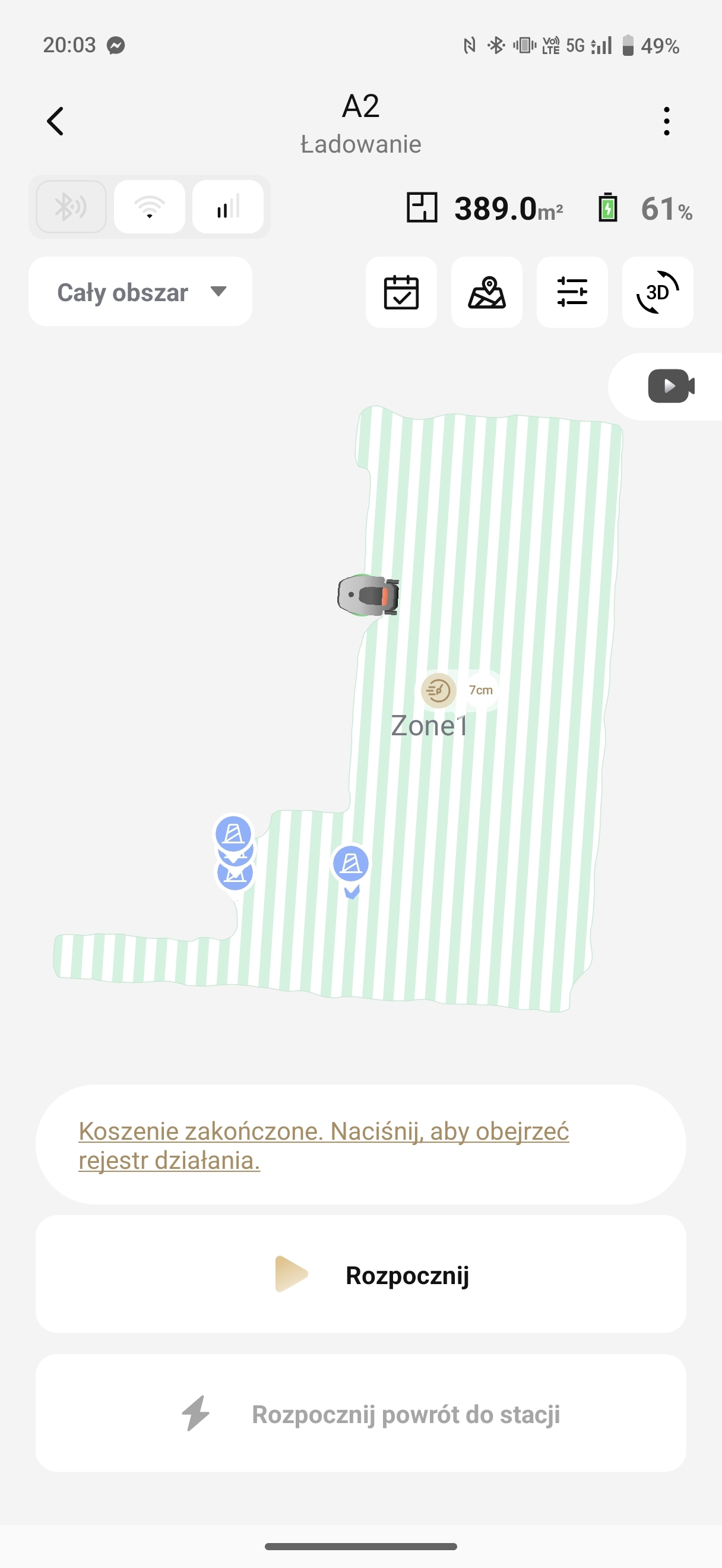Open the Zone1 7cm mowing settings

(x=460, y=690)
